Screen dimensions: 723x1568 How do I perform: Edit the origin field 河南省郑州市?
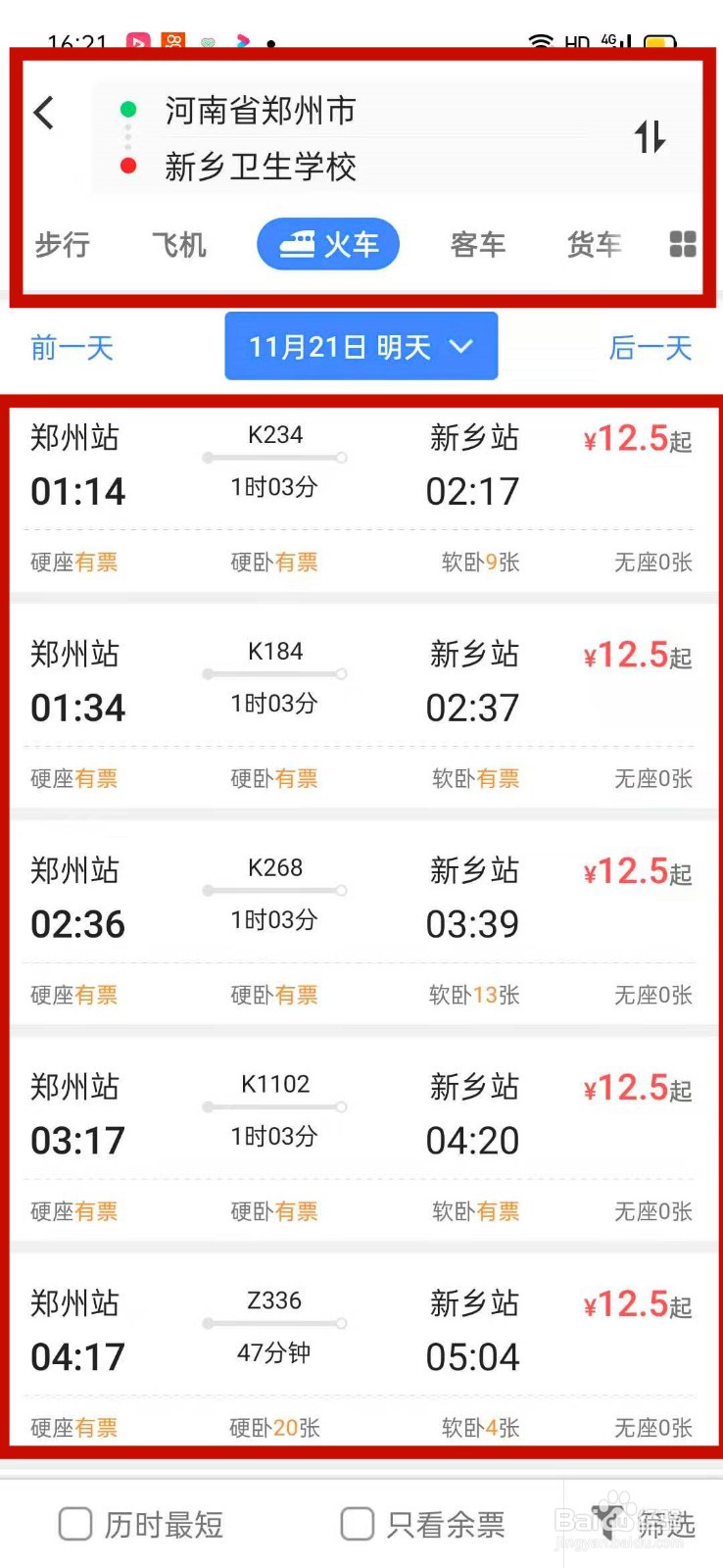click(x=261, y=111)
